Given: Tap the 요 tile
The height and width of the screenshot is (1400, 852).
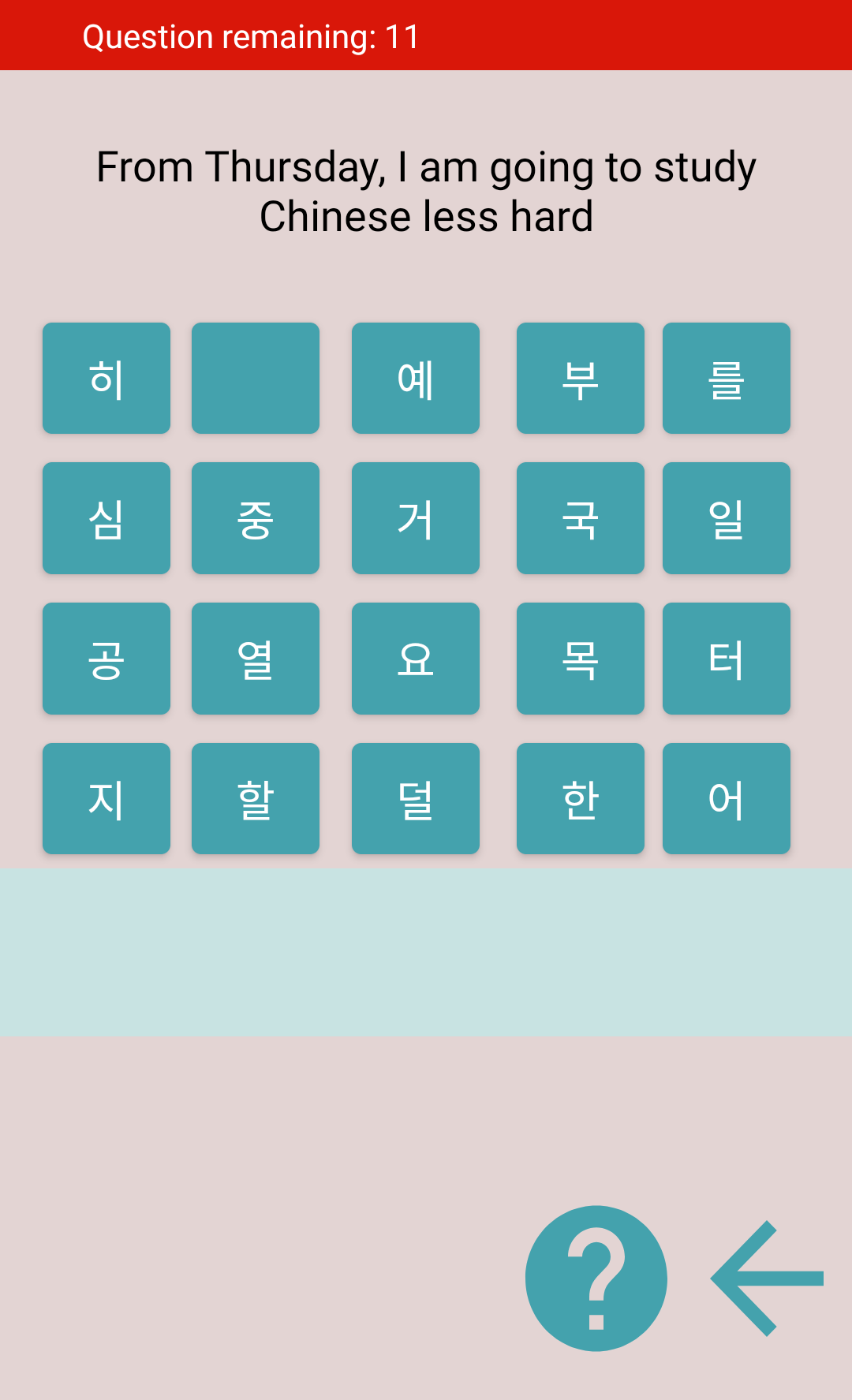Looking at the screenshot, I should point(416,659).
